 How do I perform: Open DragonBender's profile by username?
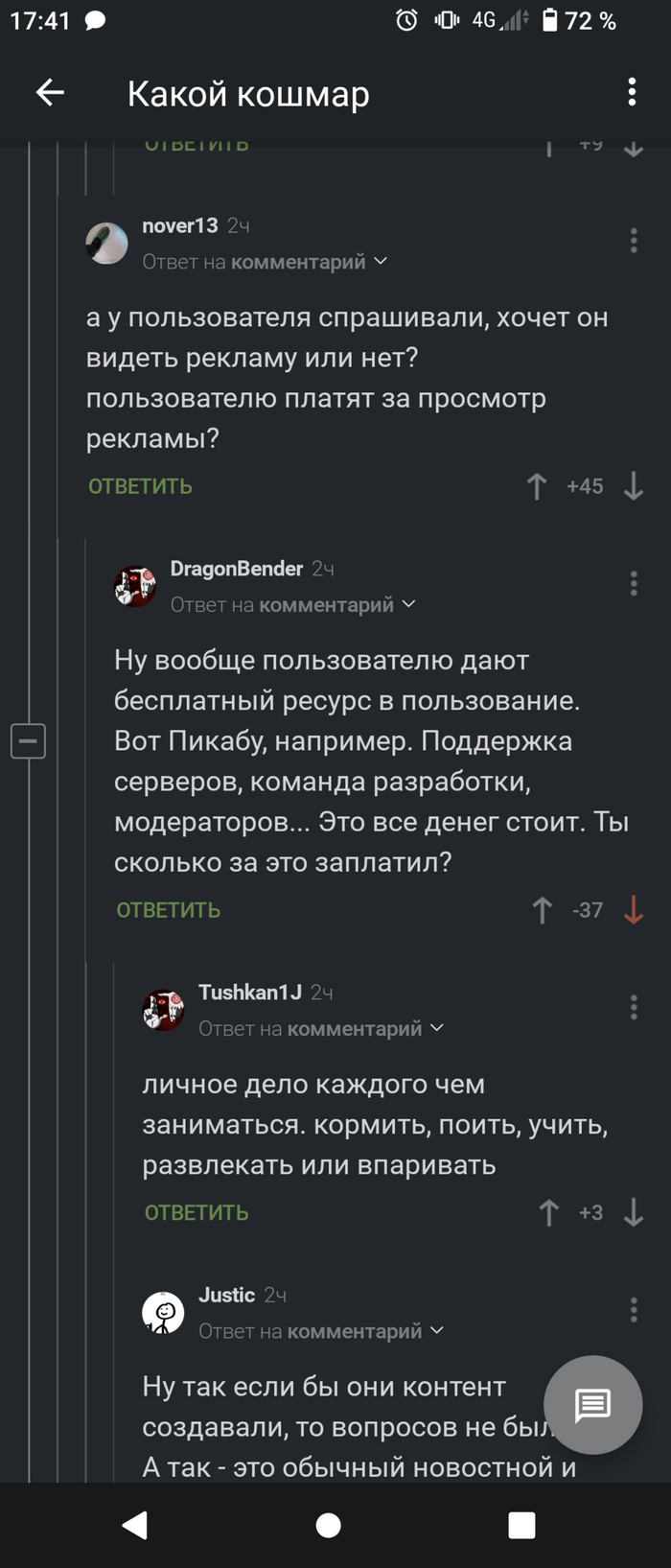pos(237,569)
